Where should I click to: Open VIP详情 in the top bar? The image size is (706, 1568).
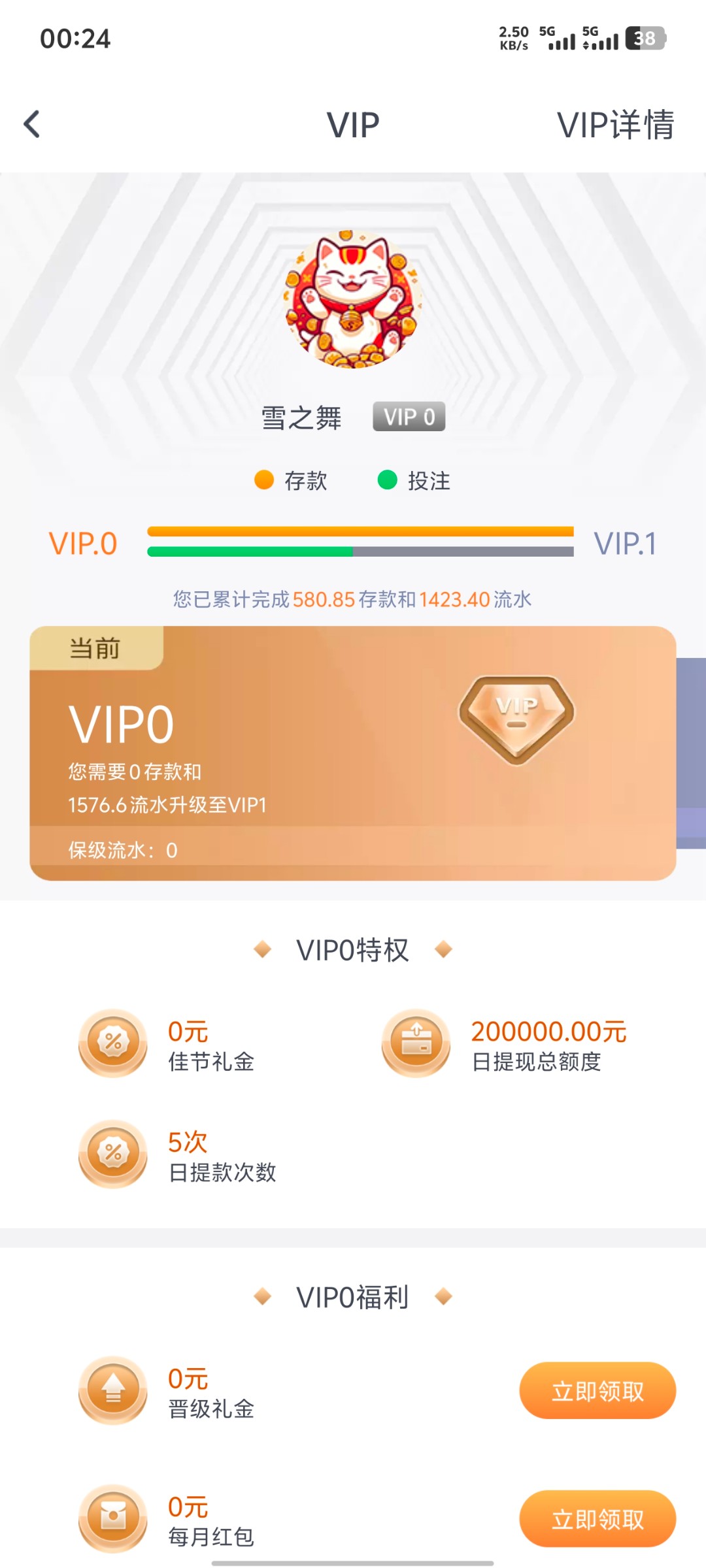coord(614,125)
